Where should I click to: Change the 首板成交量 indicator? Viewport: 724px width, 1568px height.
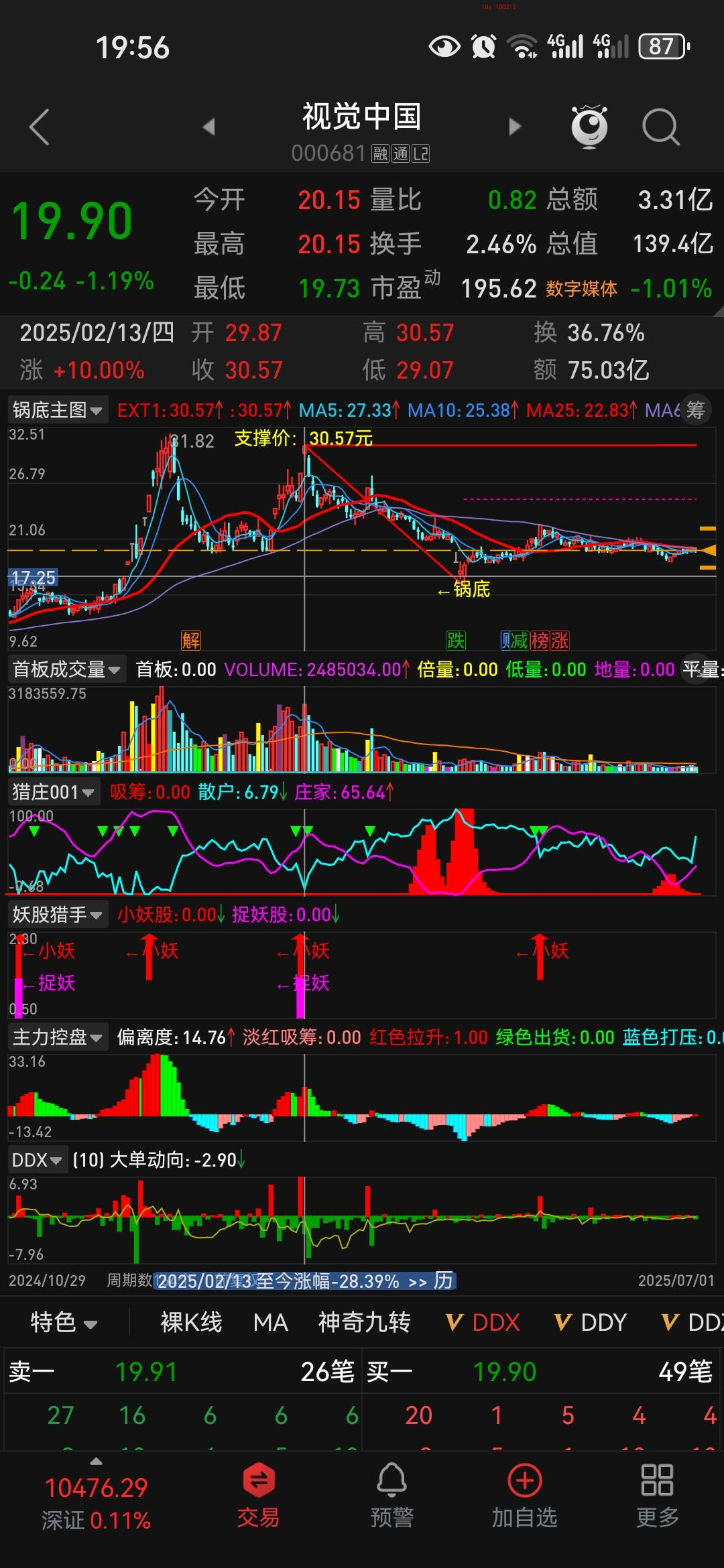(x=66, y=669)
